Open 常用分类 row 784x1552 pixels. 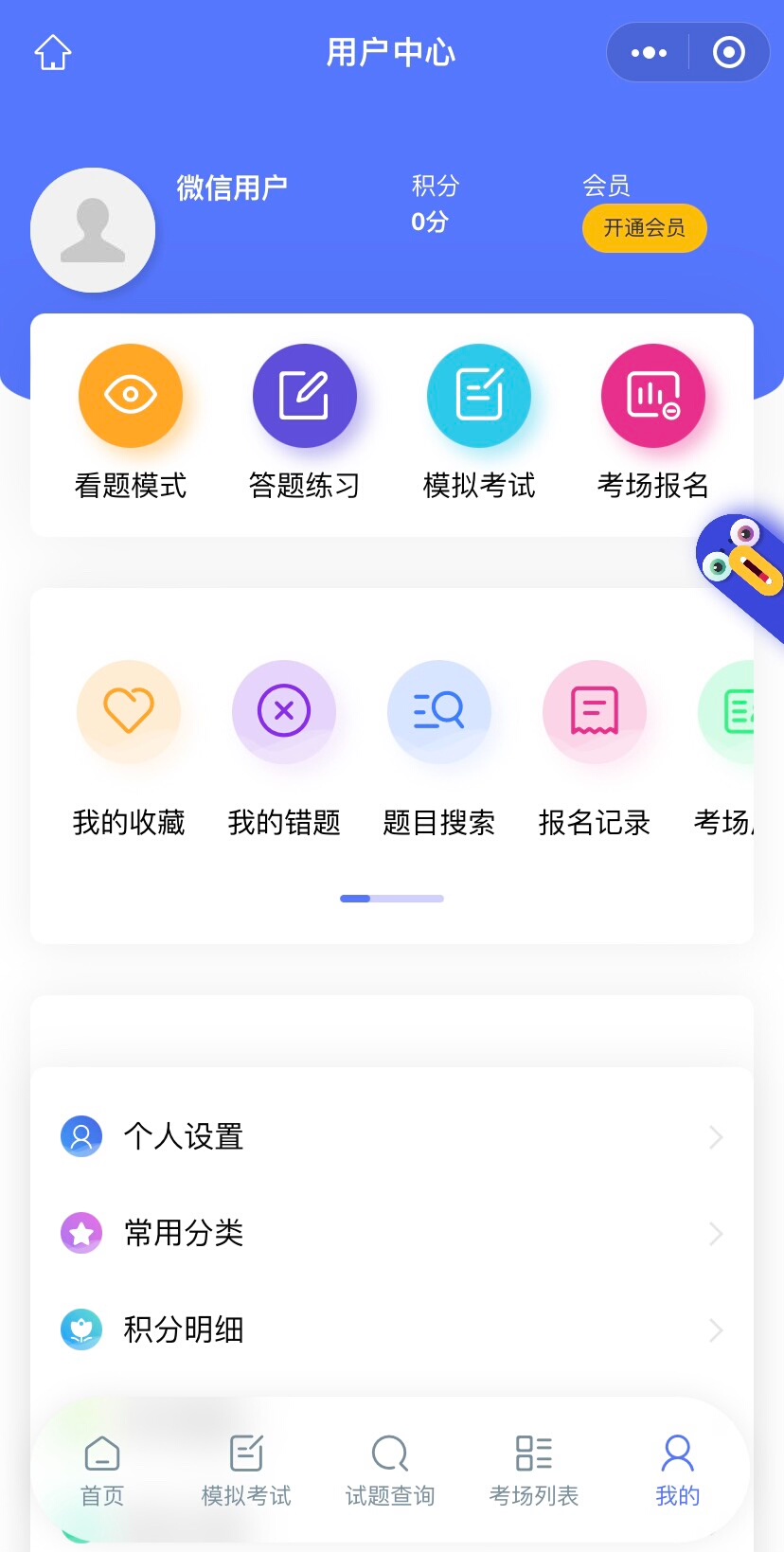click(392, 1233)
